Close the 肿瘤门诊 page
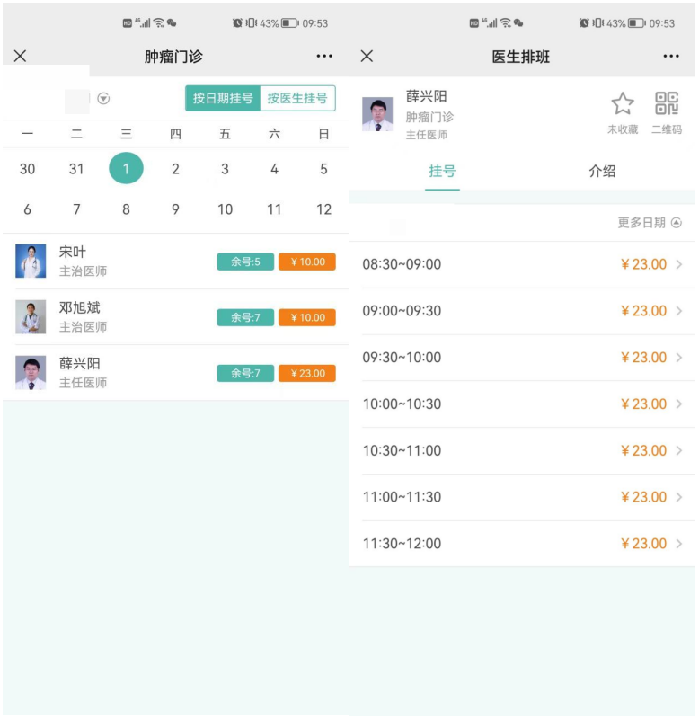Viewport: 699px width, 719px height. [20, 56]
